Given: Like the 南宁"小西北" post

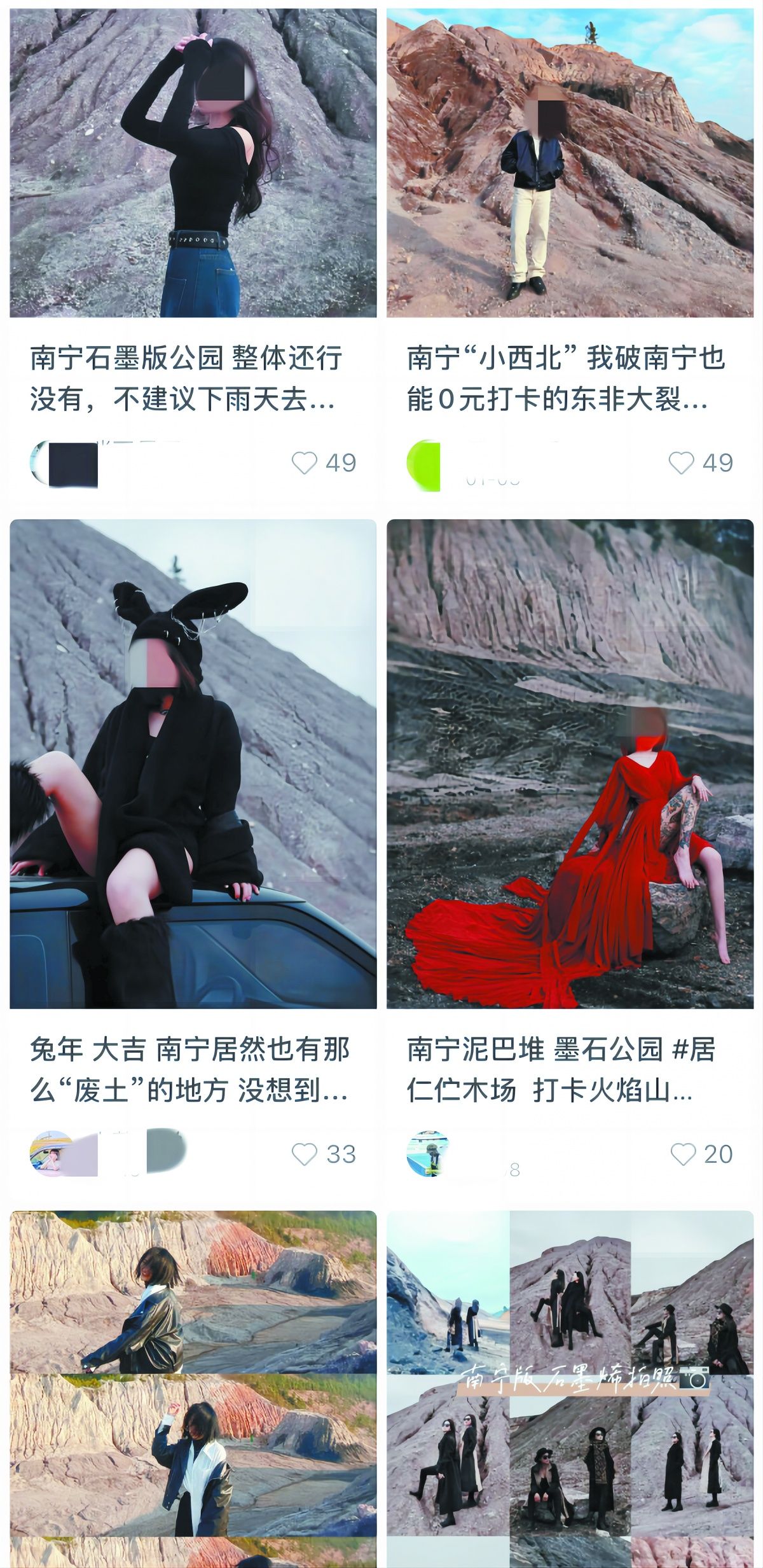Looking at the screenshot, I should 681,463.
